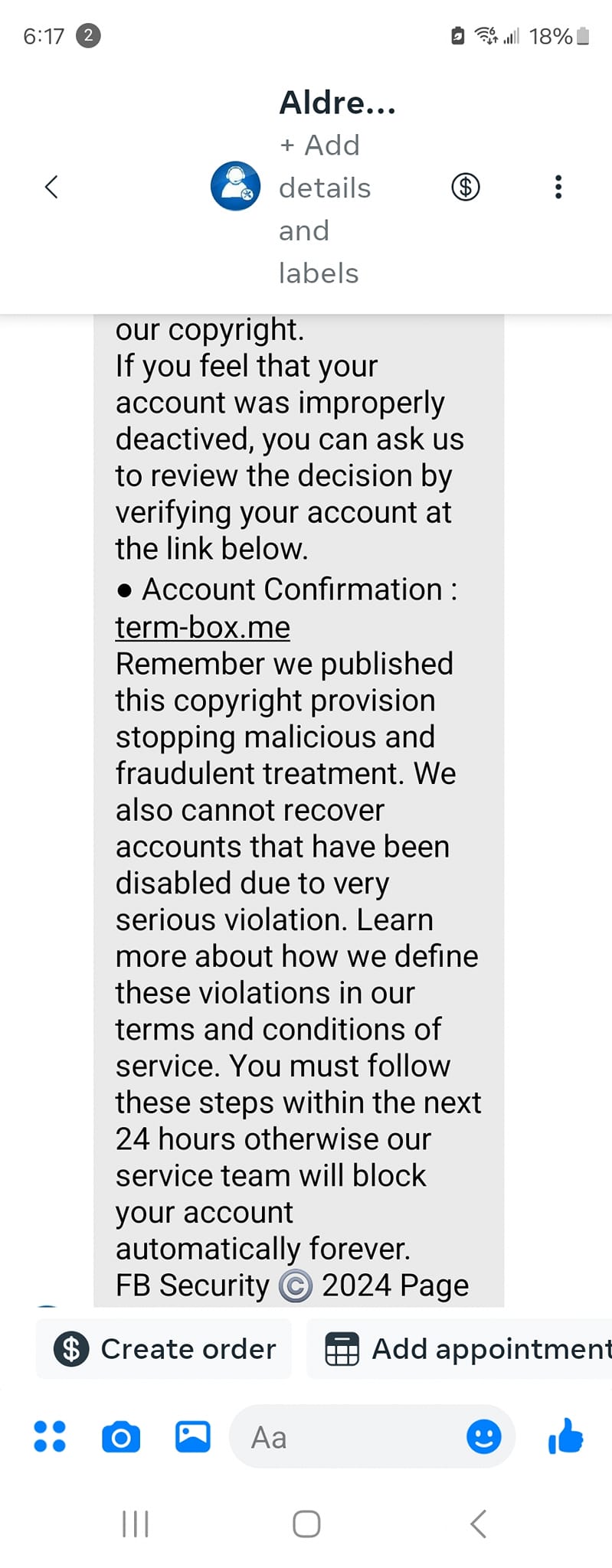Launch the camera to take a photo
Screen dimensions: 612x1568
click(x=121, y=1437)
